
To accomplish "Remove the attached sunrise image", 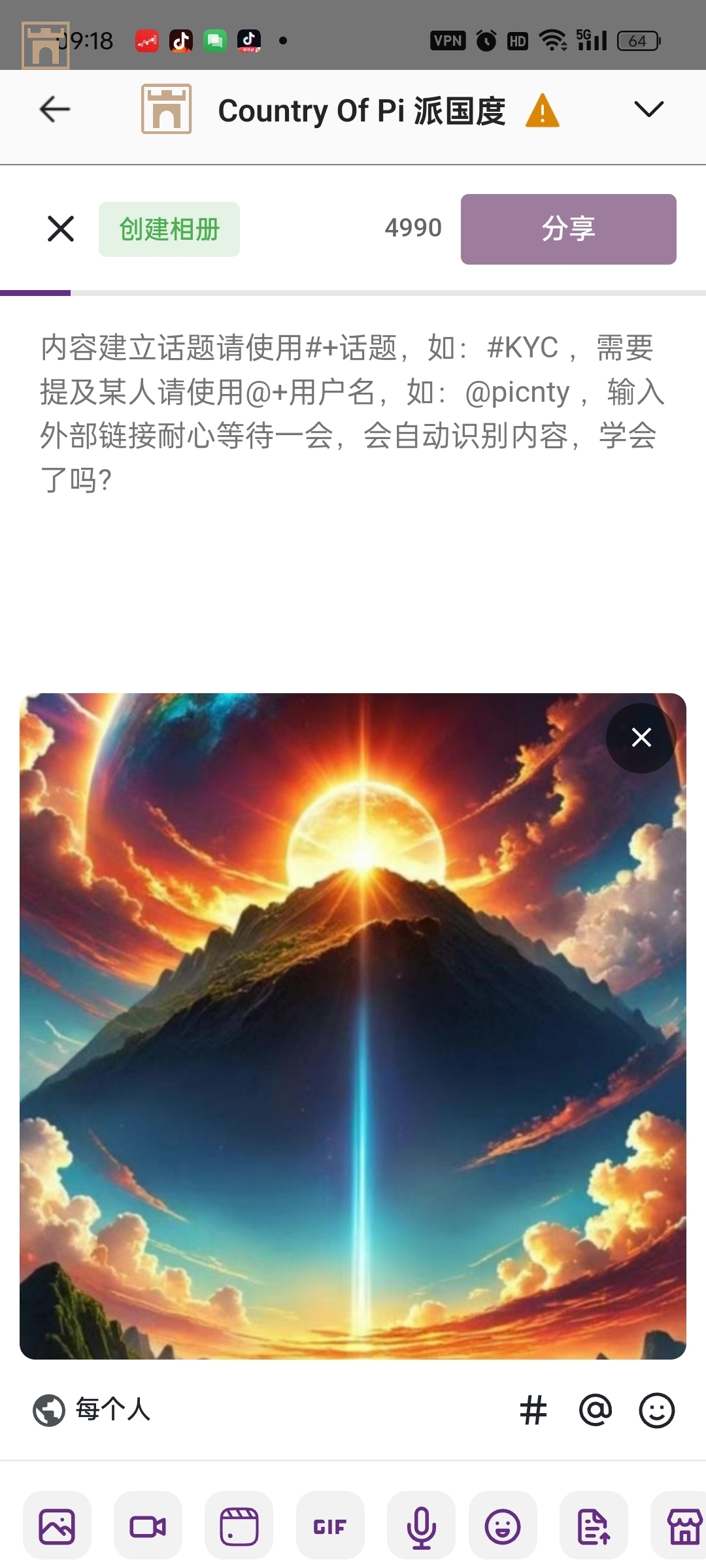I will tap(641, 737).
